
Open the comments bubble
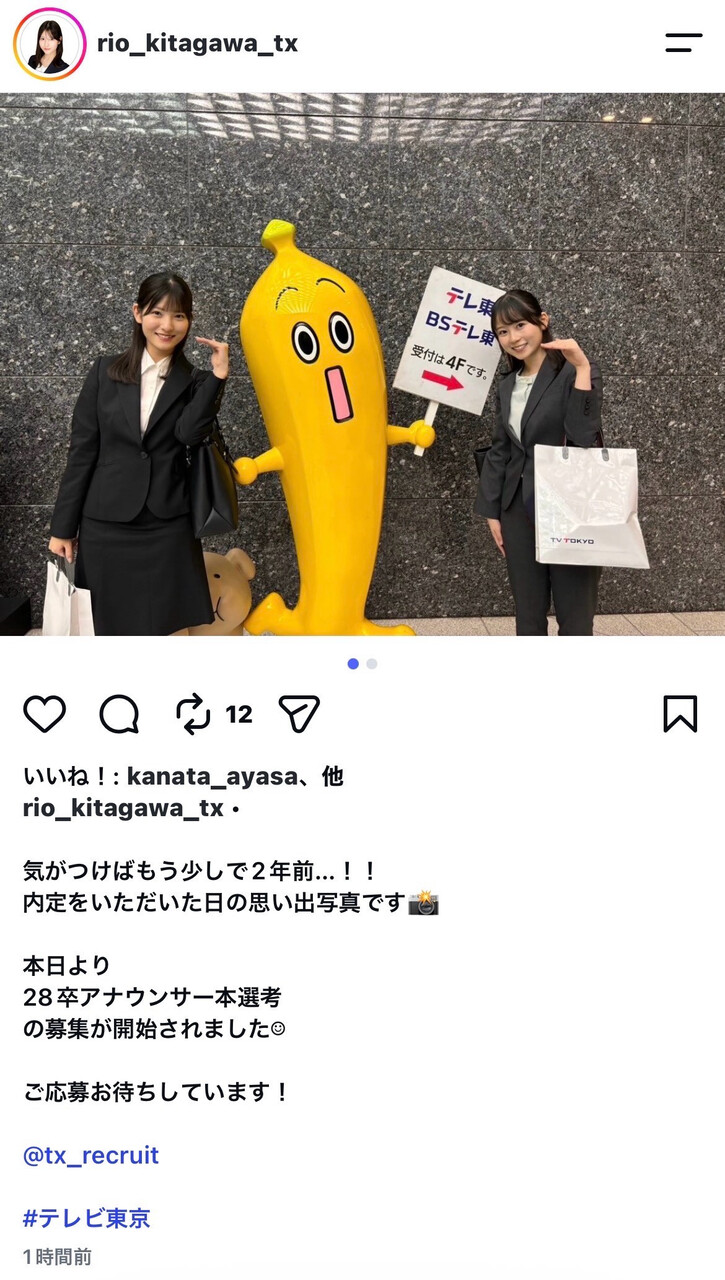pos(119,714)
